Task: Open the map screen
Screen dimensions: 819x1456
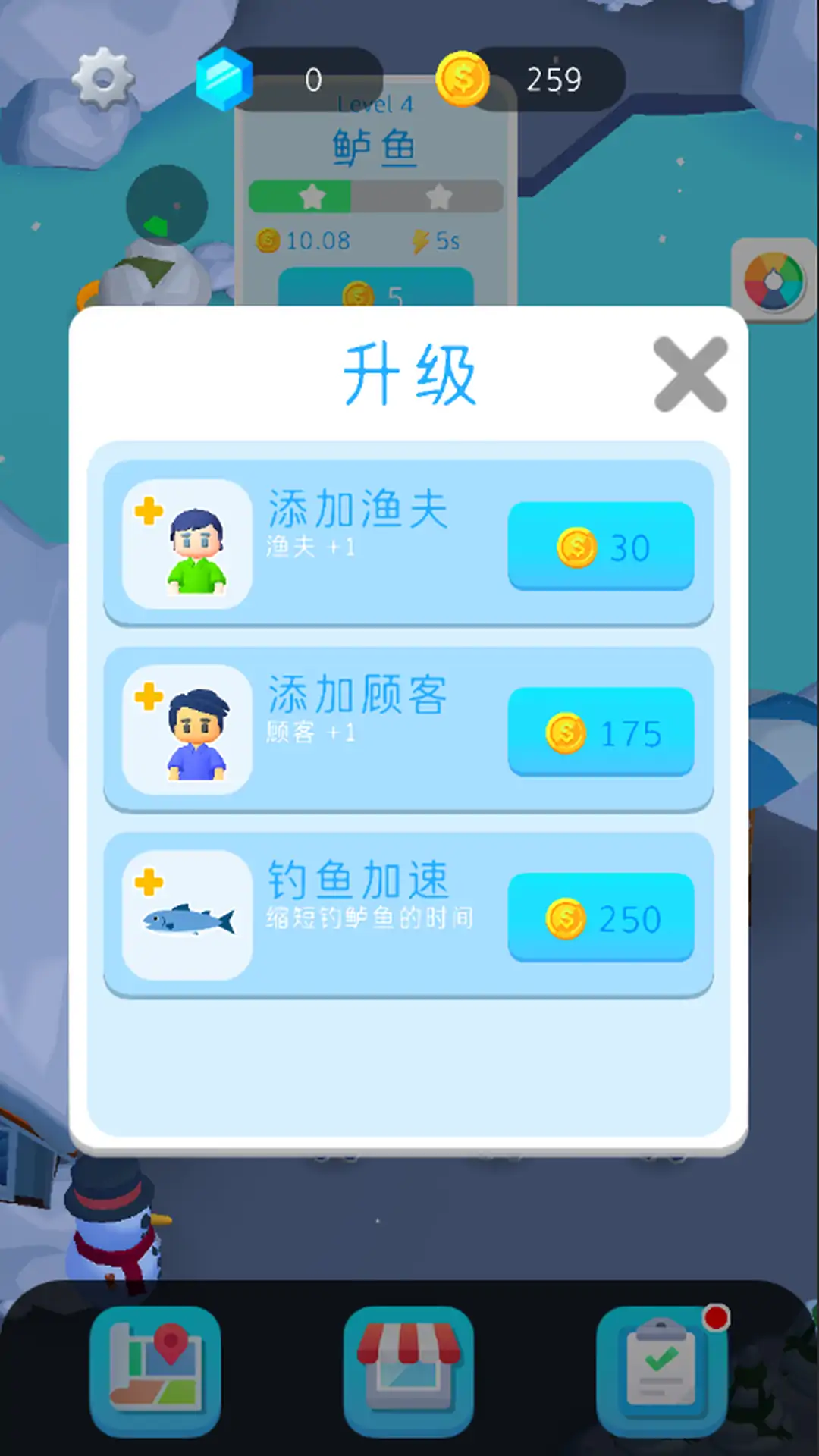Action: pyautogui.click(x=155, y=1370)
